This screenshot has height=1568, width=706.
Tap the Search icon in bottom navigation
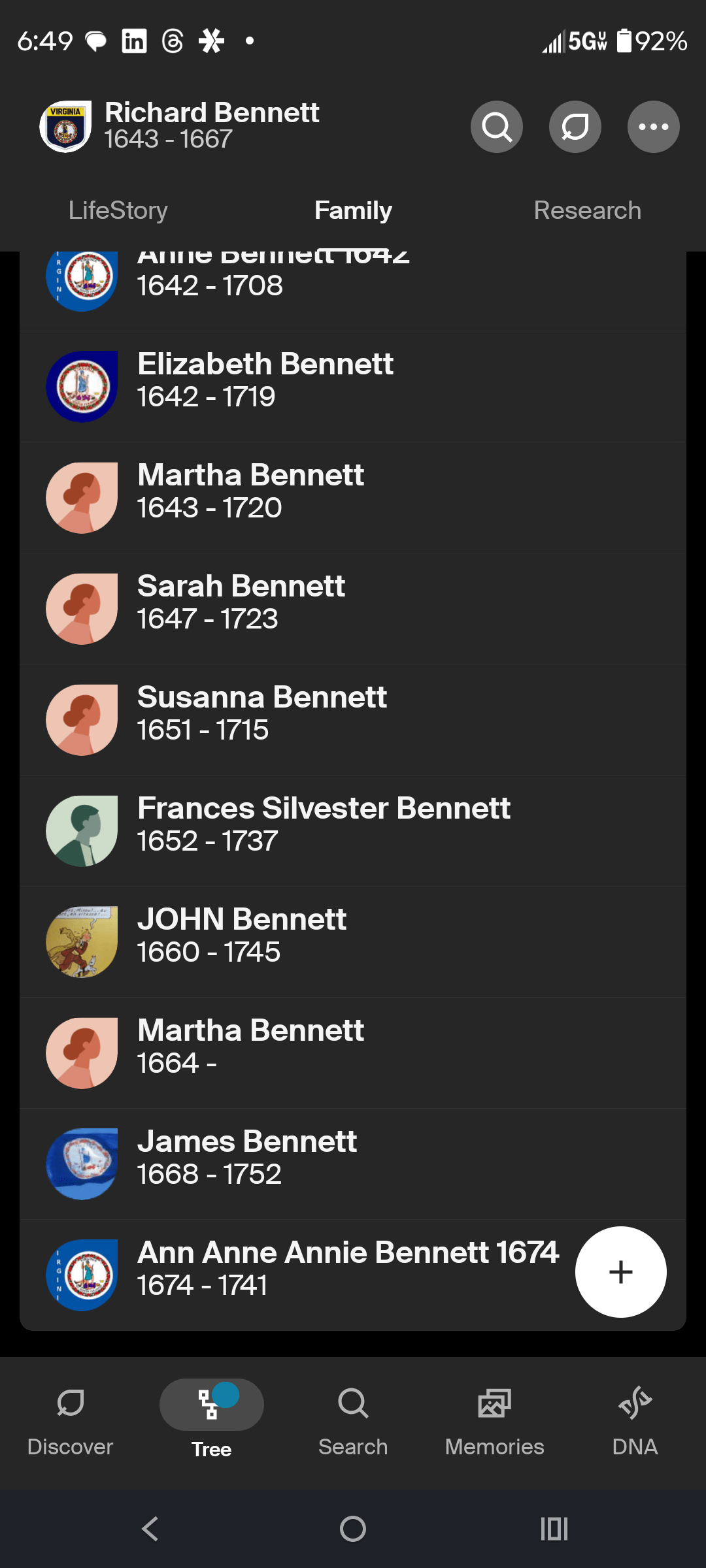tap(353, 1424)
